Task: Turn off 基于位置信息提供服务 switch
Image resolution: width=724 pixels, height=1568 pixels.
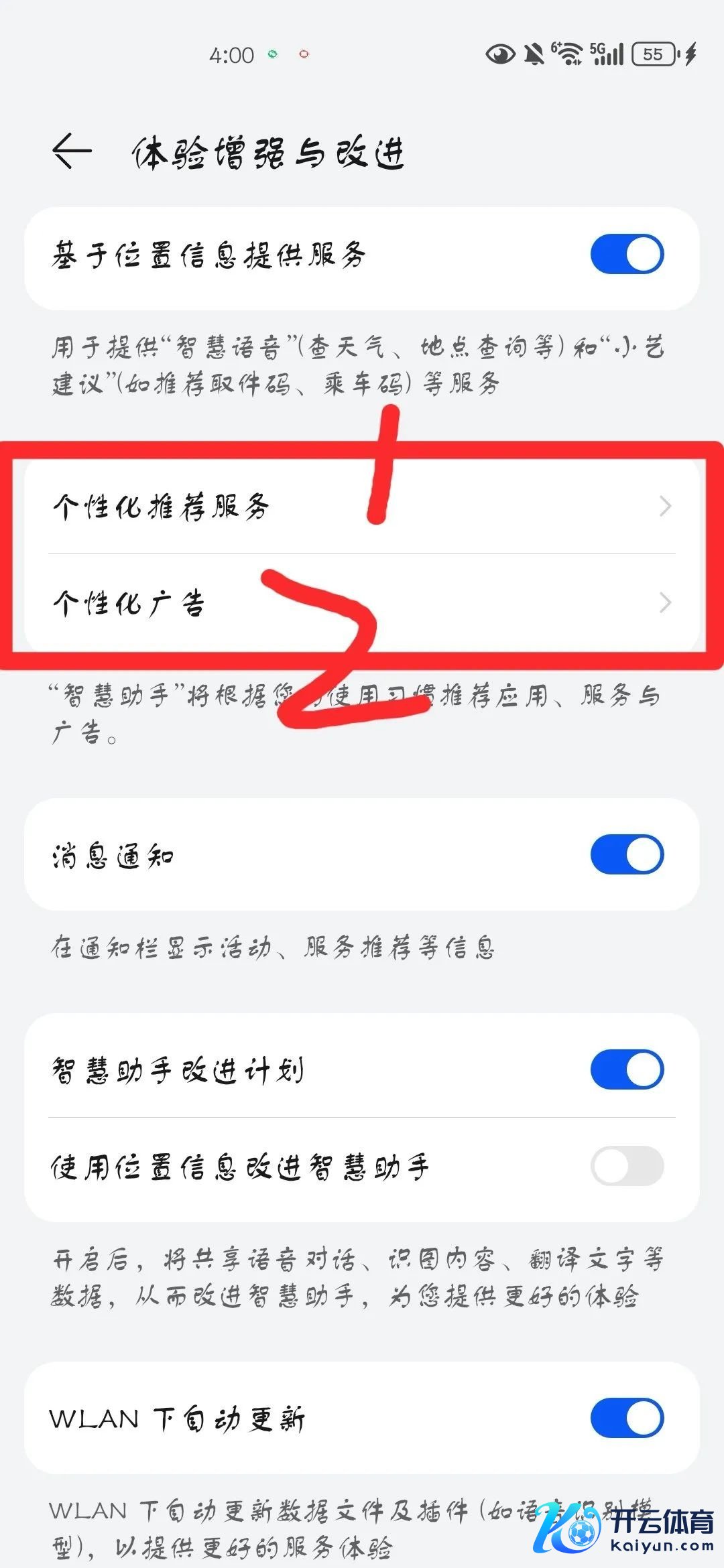Action: point(627,255)
